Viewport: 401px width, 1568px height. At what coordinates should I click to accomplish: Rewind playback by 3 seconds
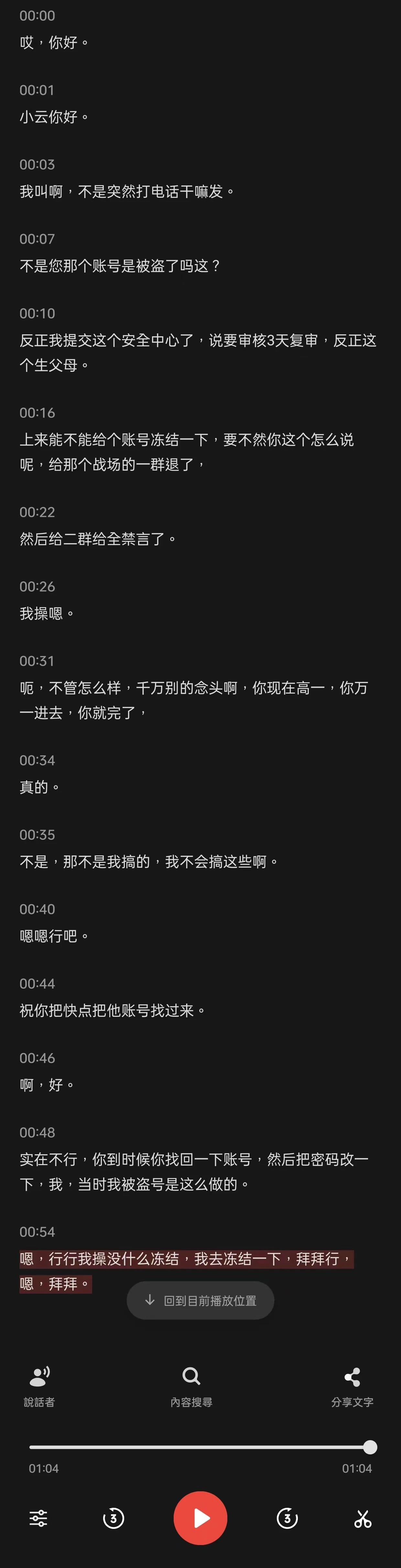(113, 1518)
